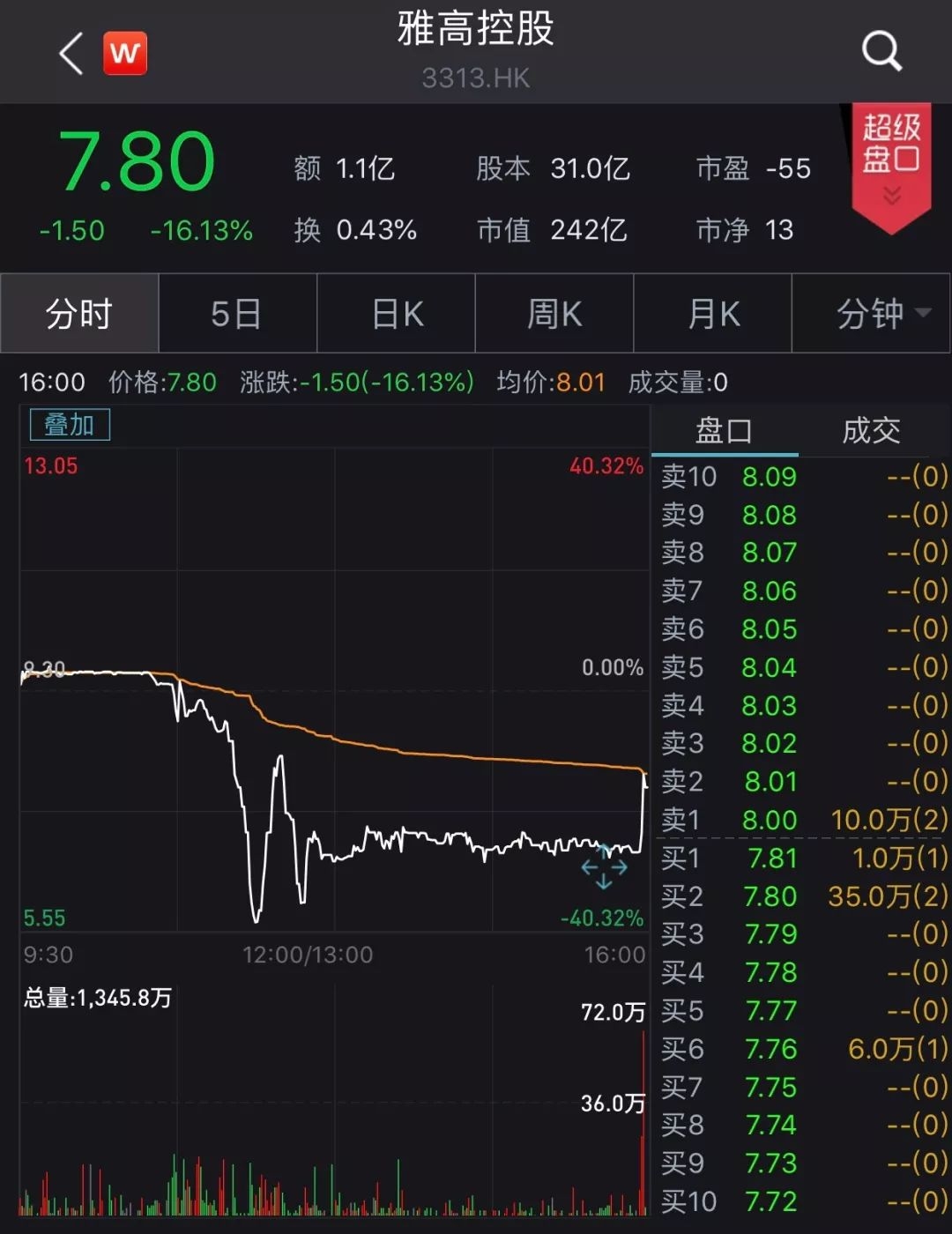Show the 日K daily candlestick chart
Viewport: 952px width, 1234px height.
[397, 314]
